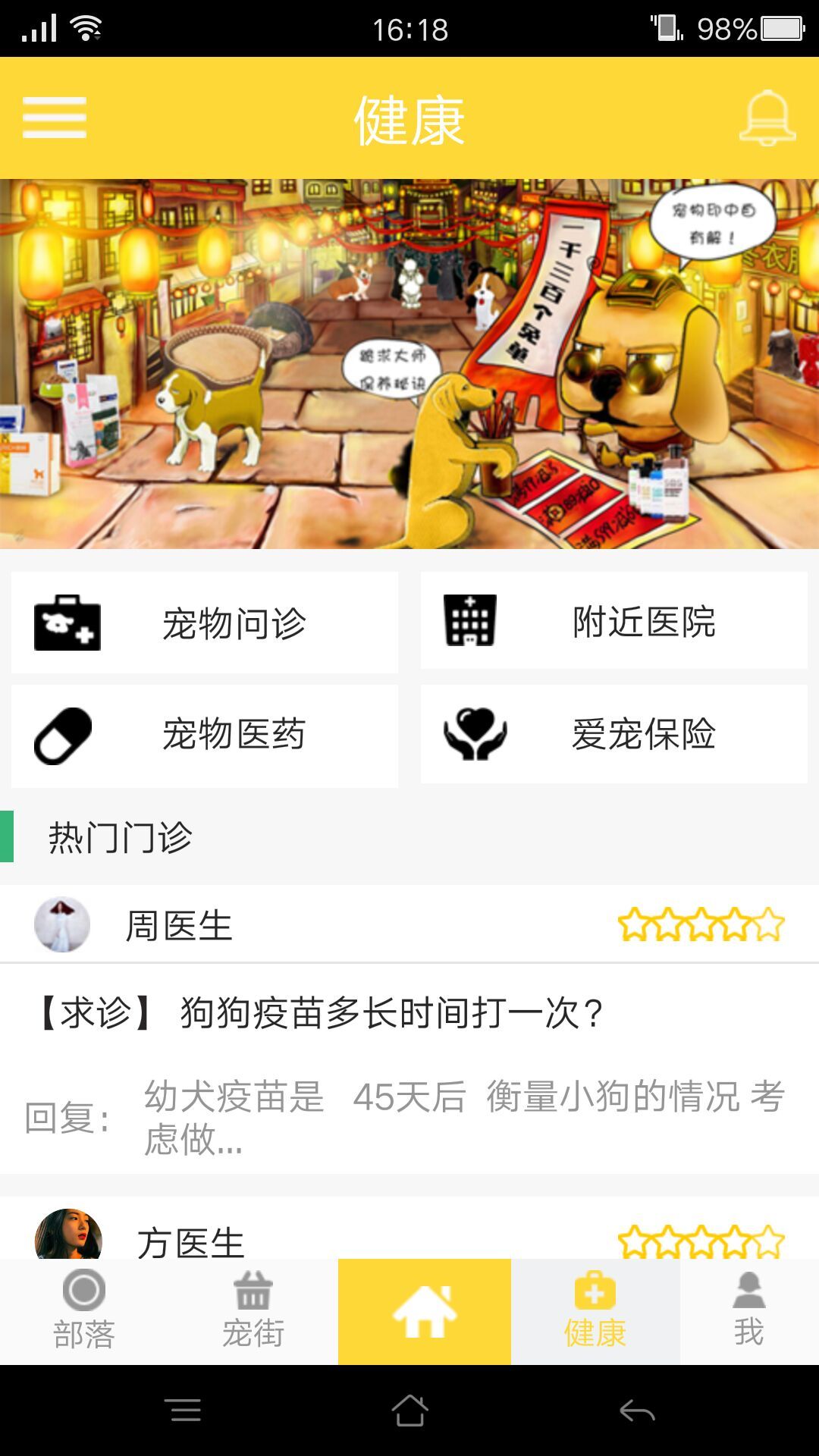Switch to the 部落 tab
Image resolution: width=819 pixels, height=1456 pixels.
[84, 1312]
